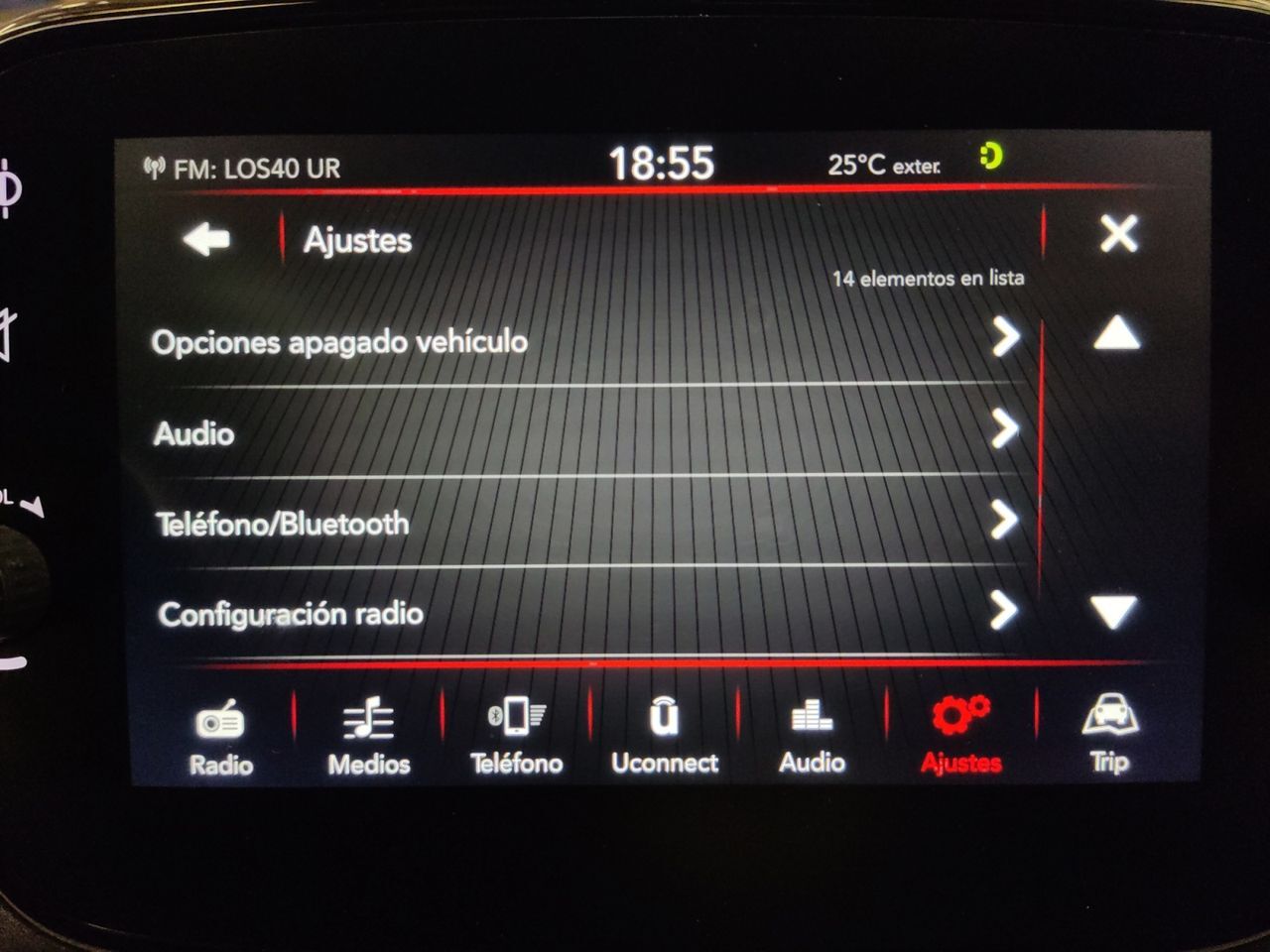Switch to the Trip tab
Screen dimensions: 1270x952
pos(1109,737)
